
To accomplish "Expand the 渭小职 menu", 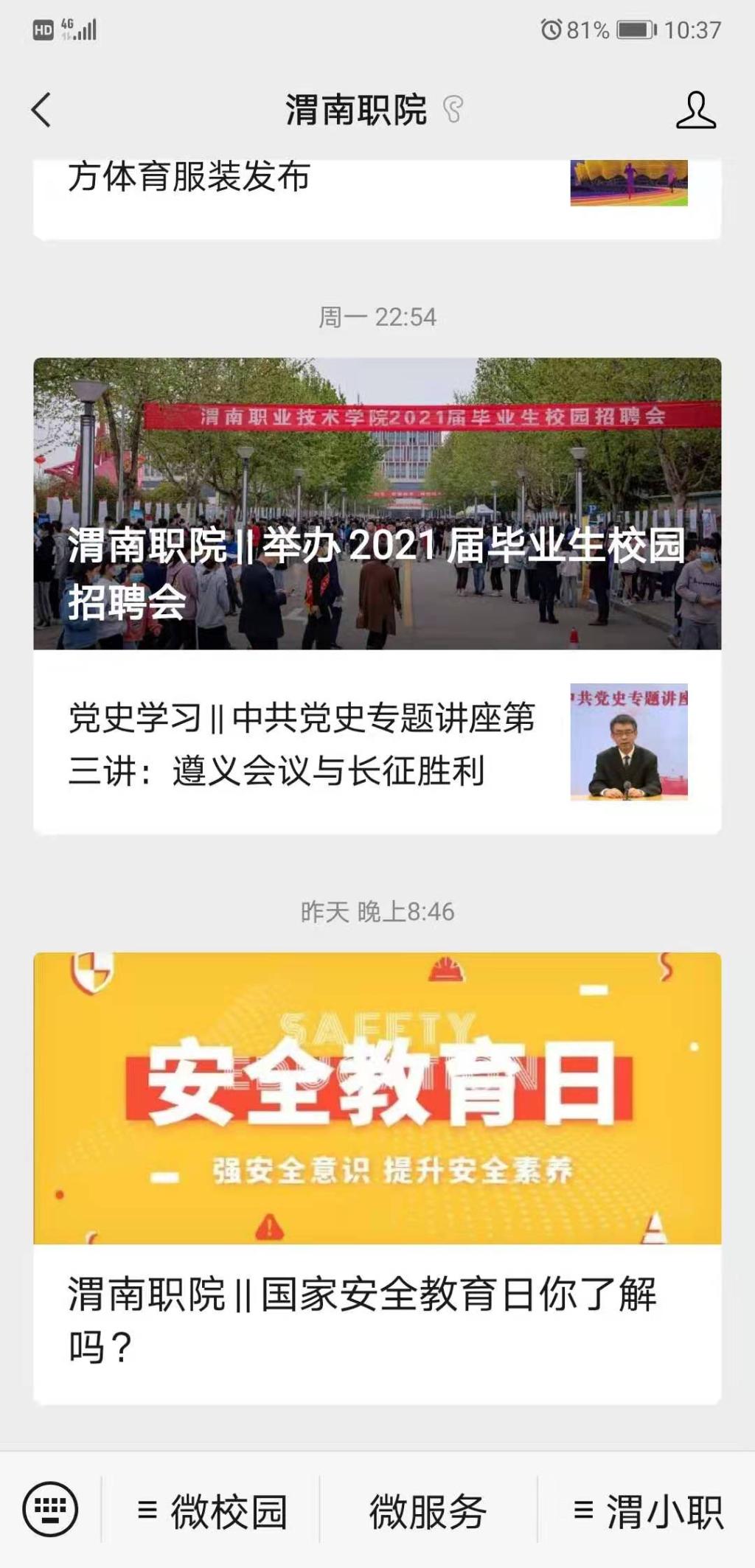I will click(647, 1510).
